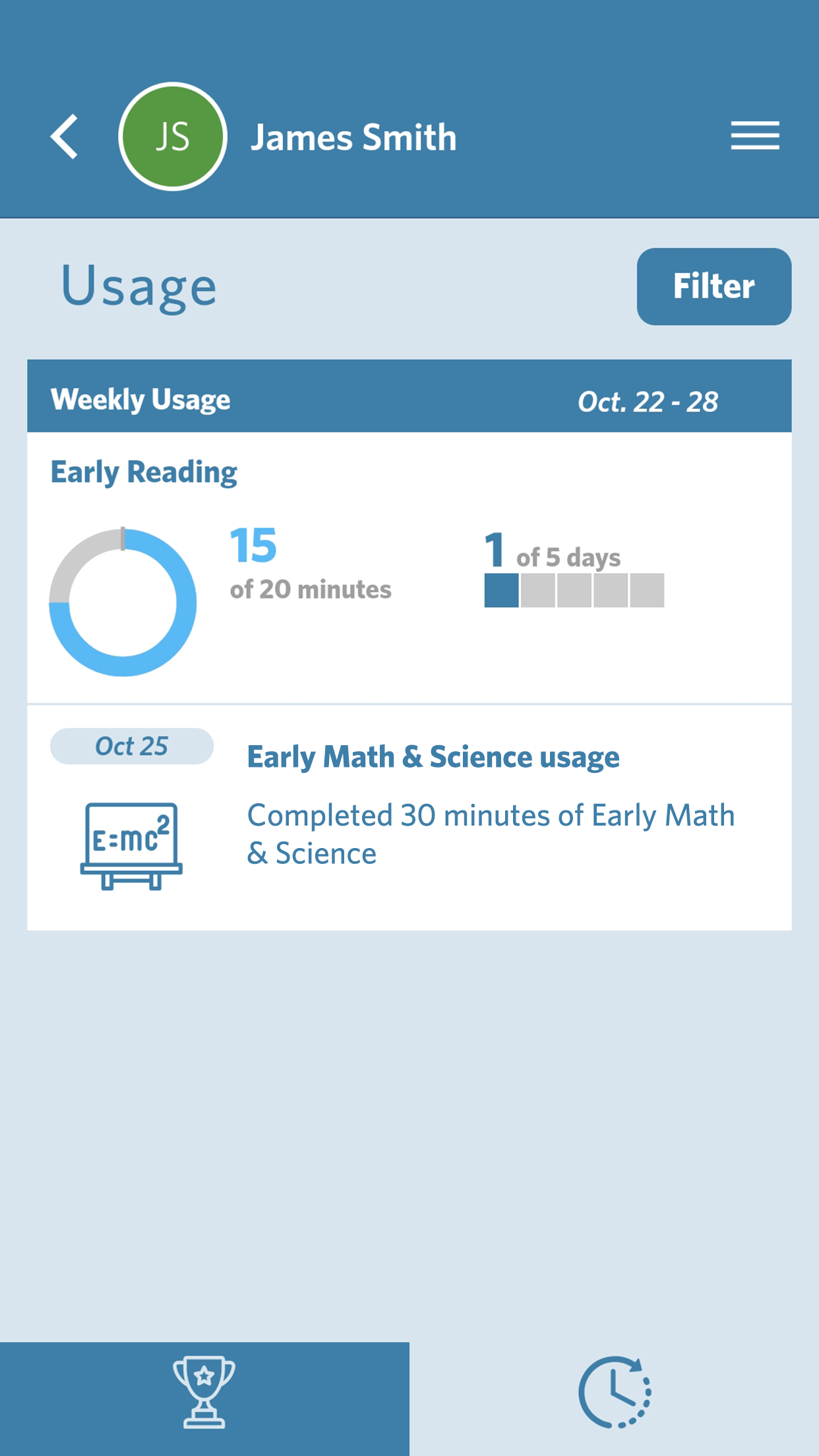Screen dimensions: 819x1456
Task: Open James Smith's JS profile avatar
Action: tap(173, 136)
